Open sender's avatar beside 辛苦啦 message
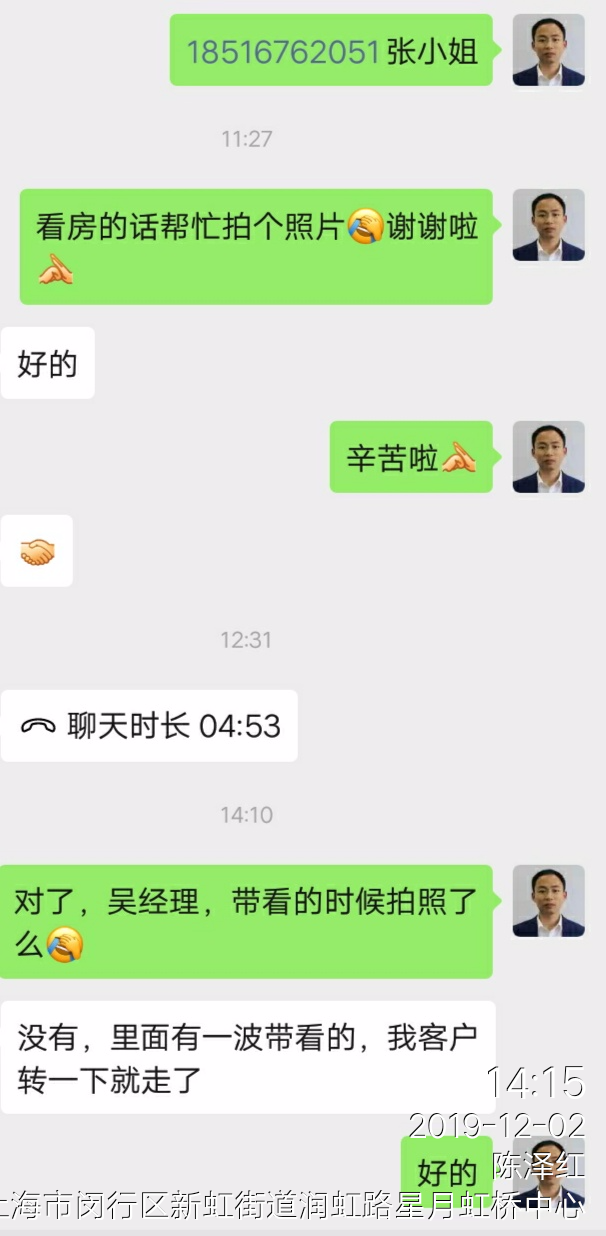The image size is (606, 1236). 548,457
